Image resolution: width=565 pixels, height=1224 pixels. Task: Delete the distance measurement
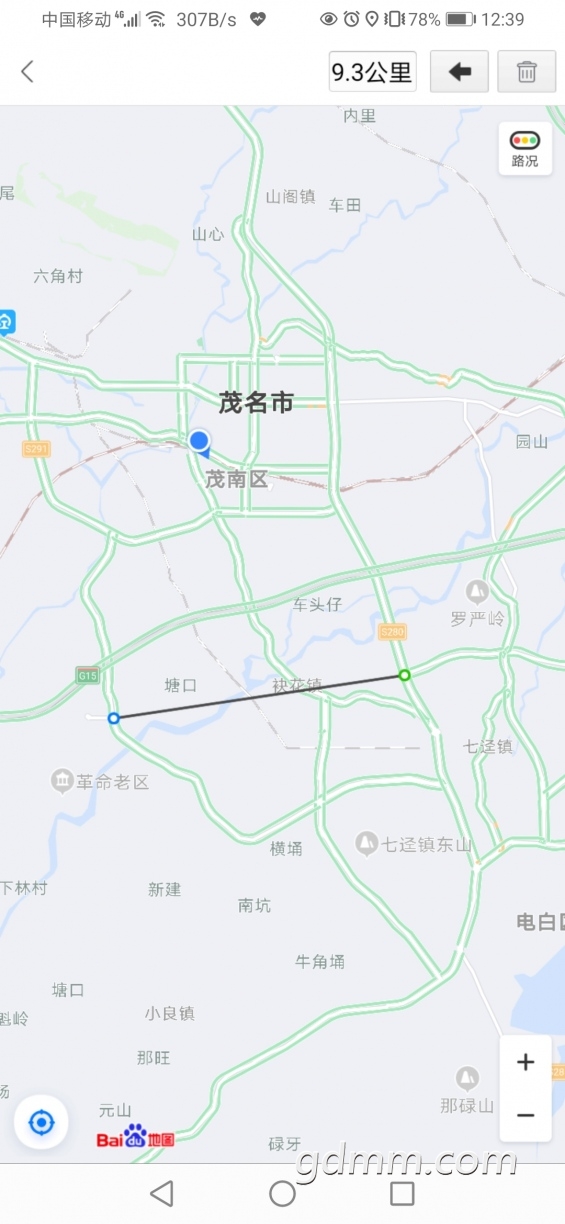[x=527, y=72]
